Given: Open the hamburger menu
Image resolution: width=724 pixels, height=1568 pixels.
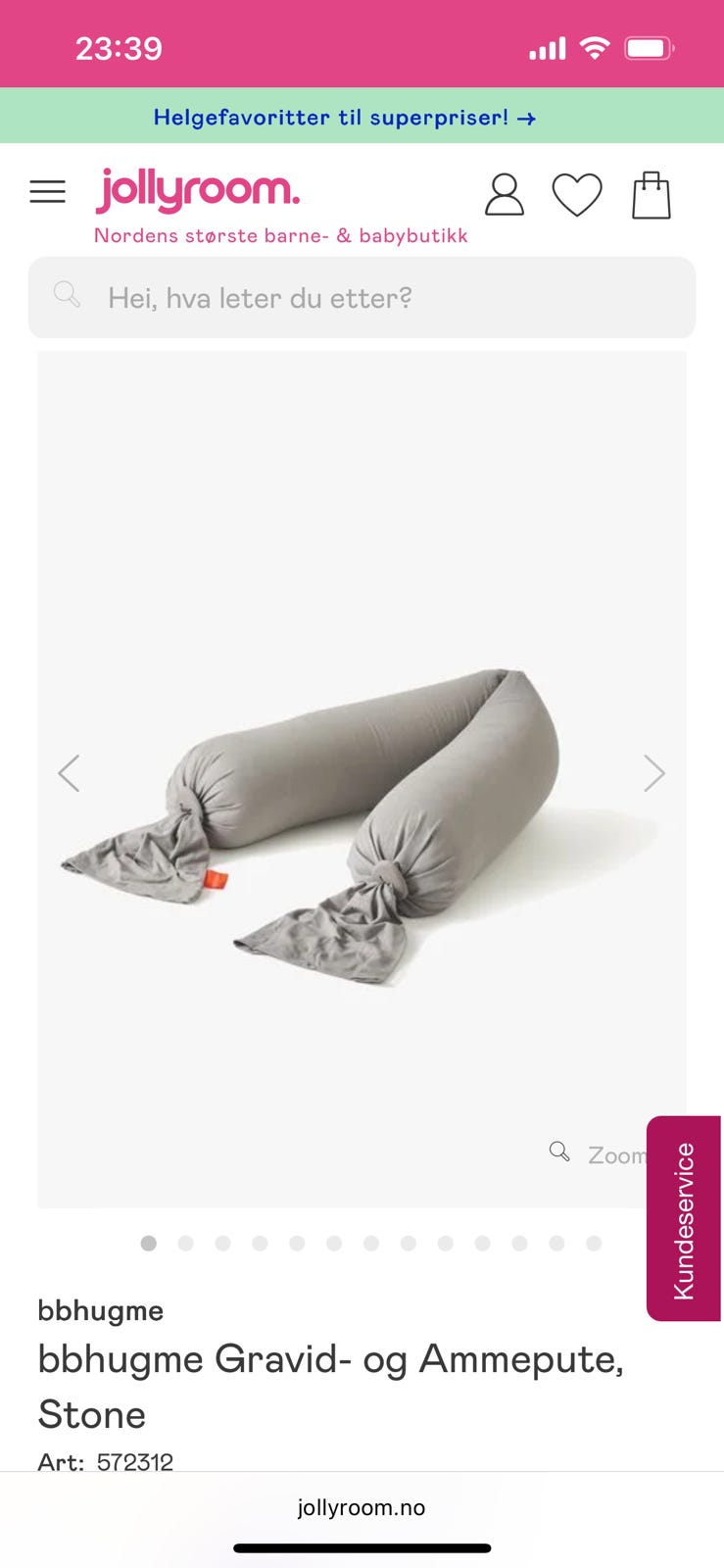Looking at the screenshot, I should (x=47, y=192).
